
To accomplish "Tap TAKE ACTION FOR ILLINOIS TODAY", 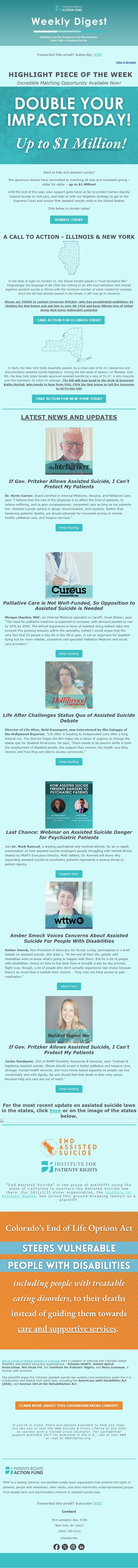I will pyautogui.click(x=69, y=320).
